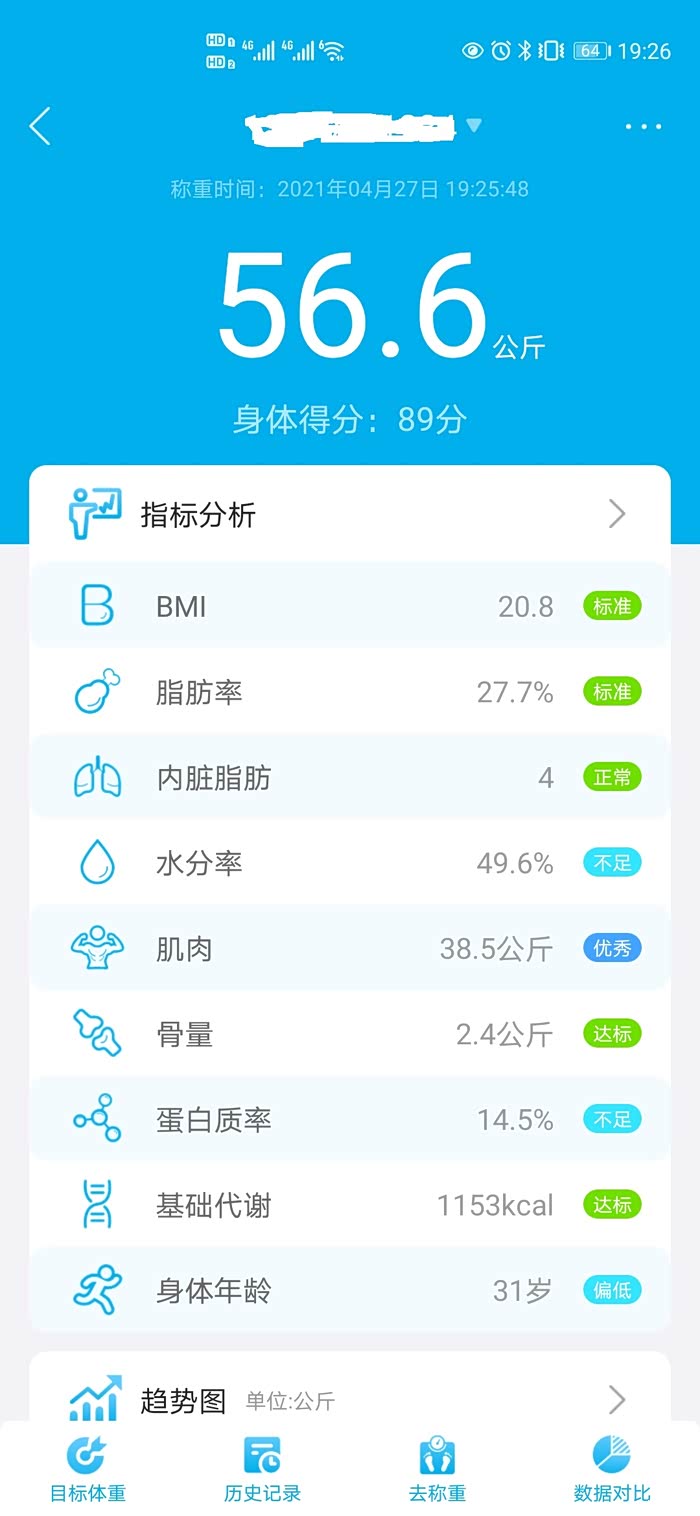The height and width of the screenshot is (1516, 700).
Task: Switch to 目标体重 tab
Action: [88, 1469]
